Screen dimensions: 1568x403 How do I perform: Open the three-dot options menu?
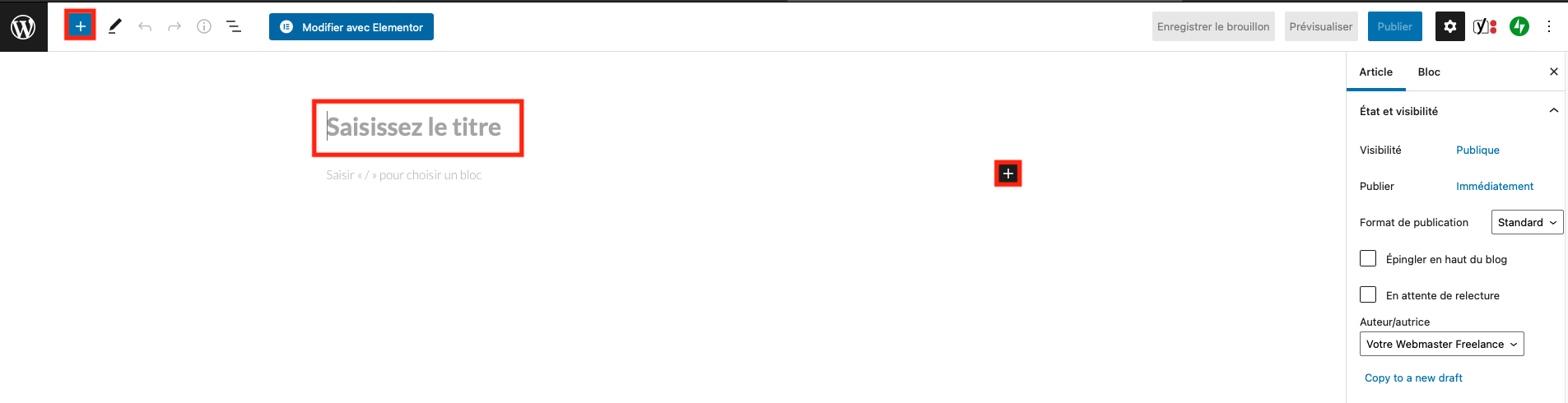click(x=1549, y=26)
